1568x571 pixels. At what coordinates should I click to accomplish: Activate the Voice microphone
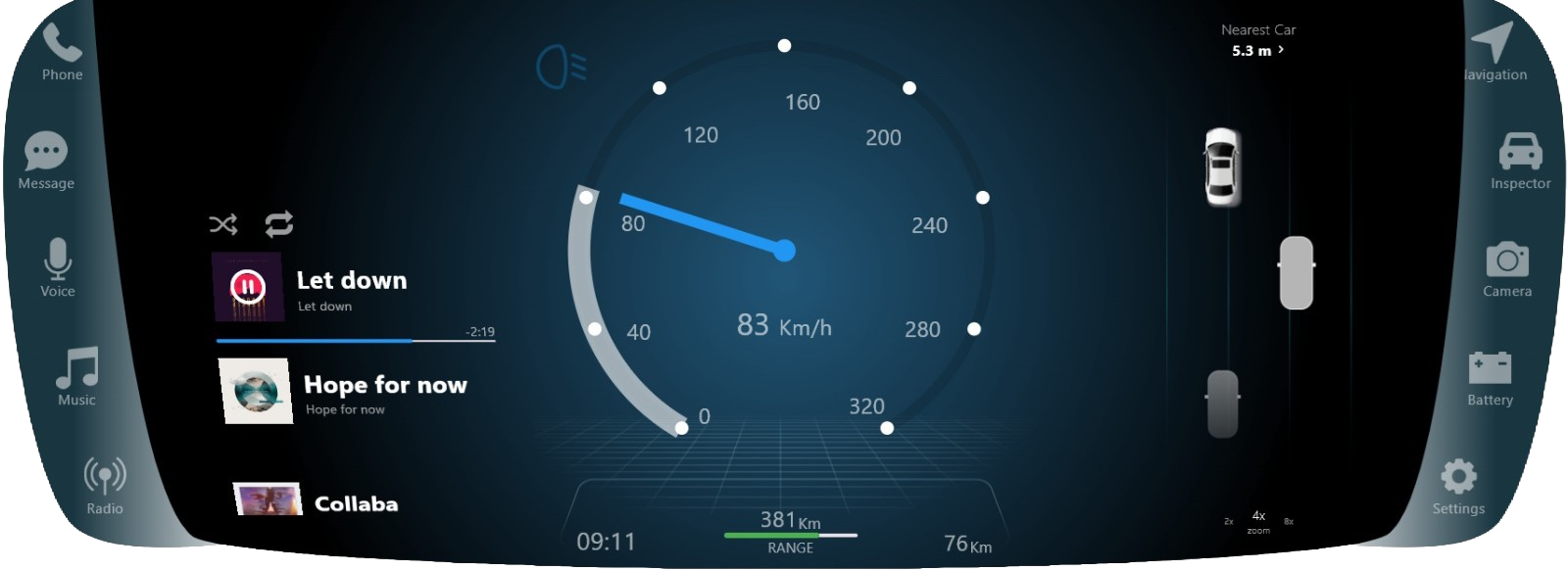tap(58, 268)
